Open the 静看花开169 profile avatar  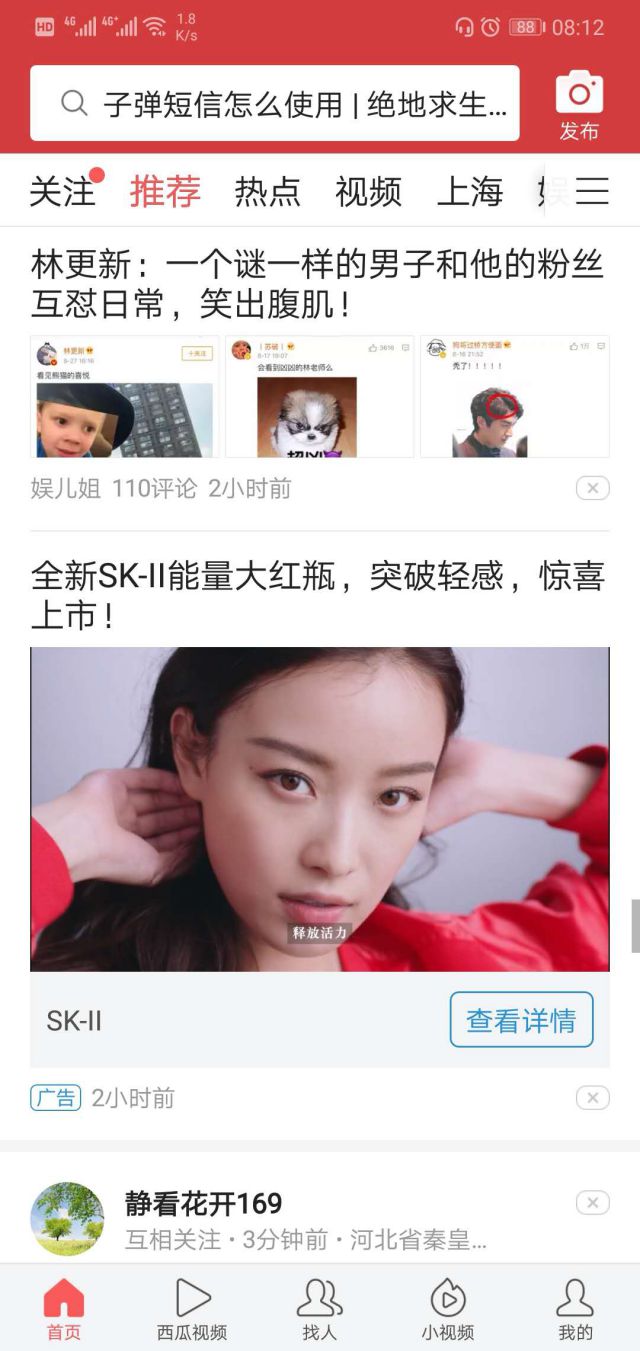point(67,1219)
